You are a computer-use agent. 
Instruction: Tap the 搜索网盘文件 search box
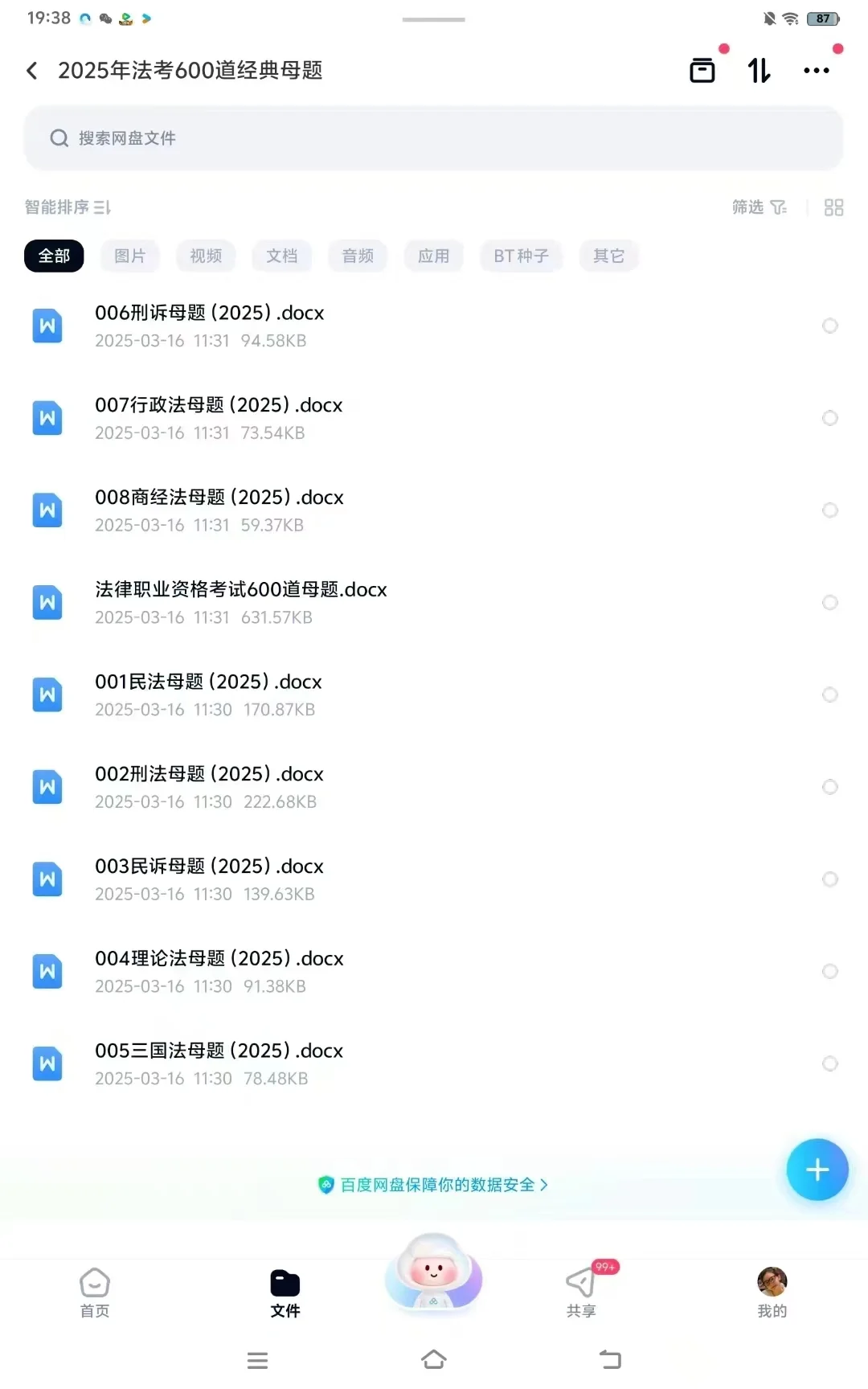coord(433,138)
